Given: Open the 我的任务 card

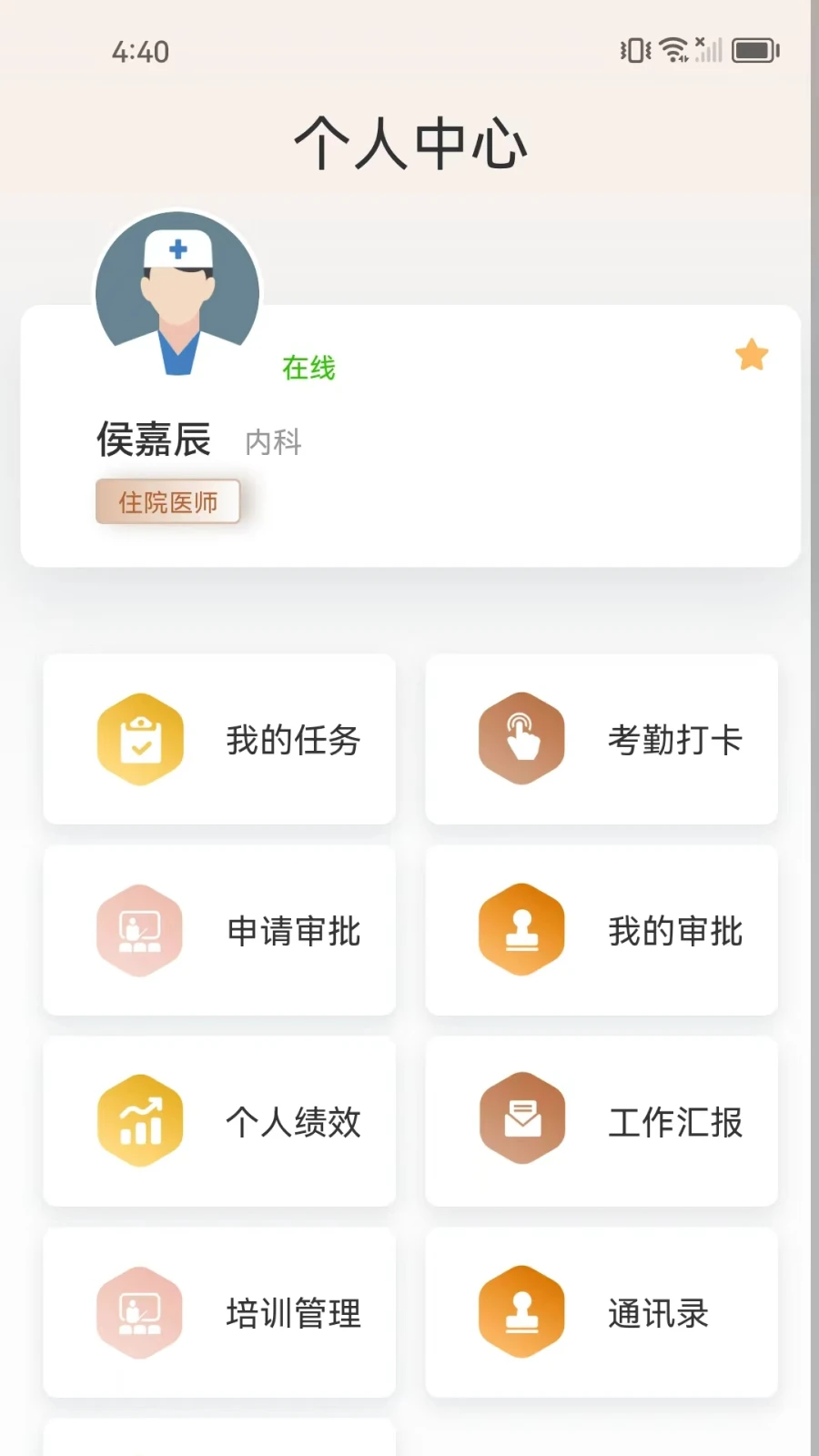Looking at the screenshot, I should [x=218, y=740].
